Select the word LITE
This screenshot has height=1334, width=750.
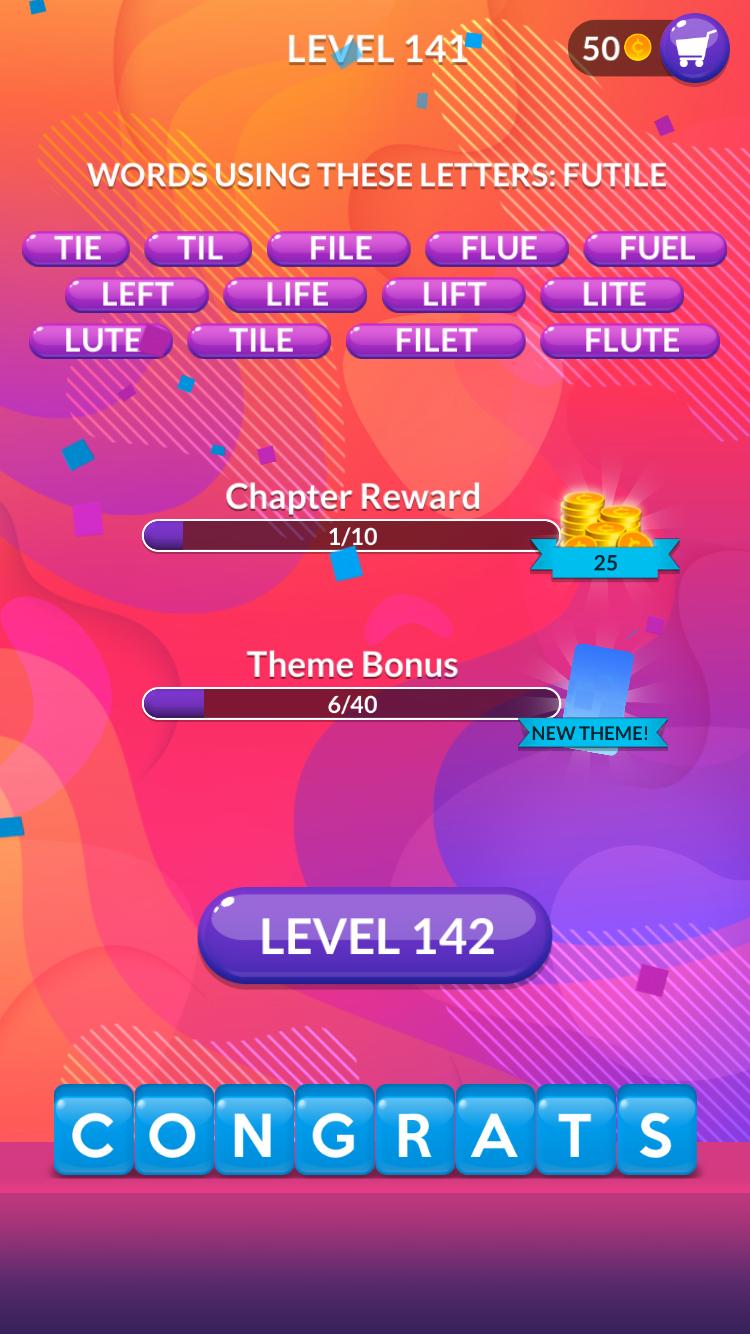tap(612, 295)
